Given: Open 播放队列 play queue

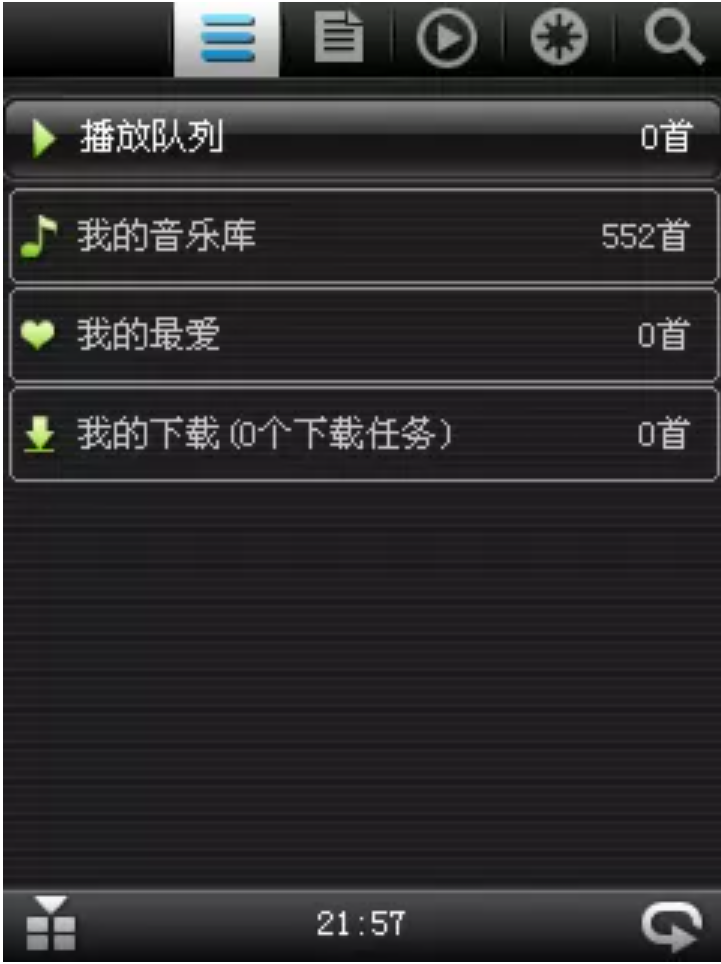Looking at the screenshot, I should (362, 138).
